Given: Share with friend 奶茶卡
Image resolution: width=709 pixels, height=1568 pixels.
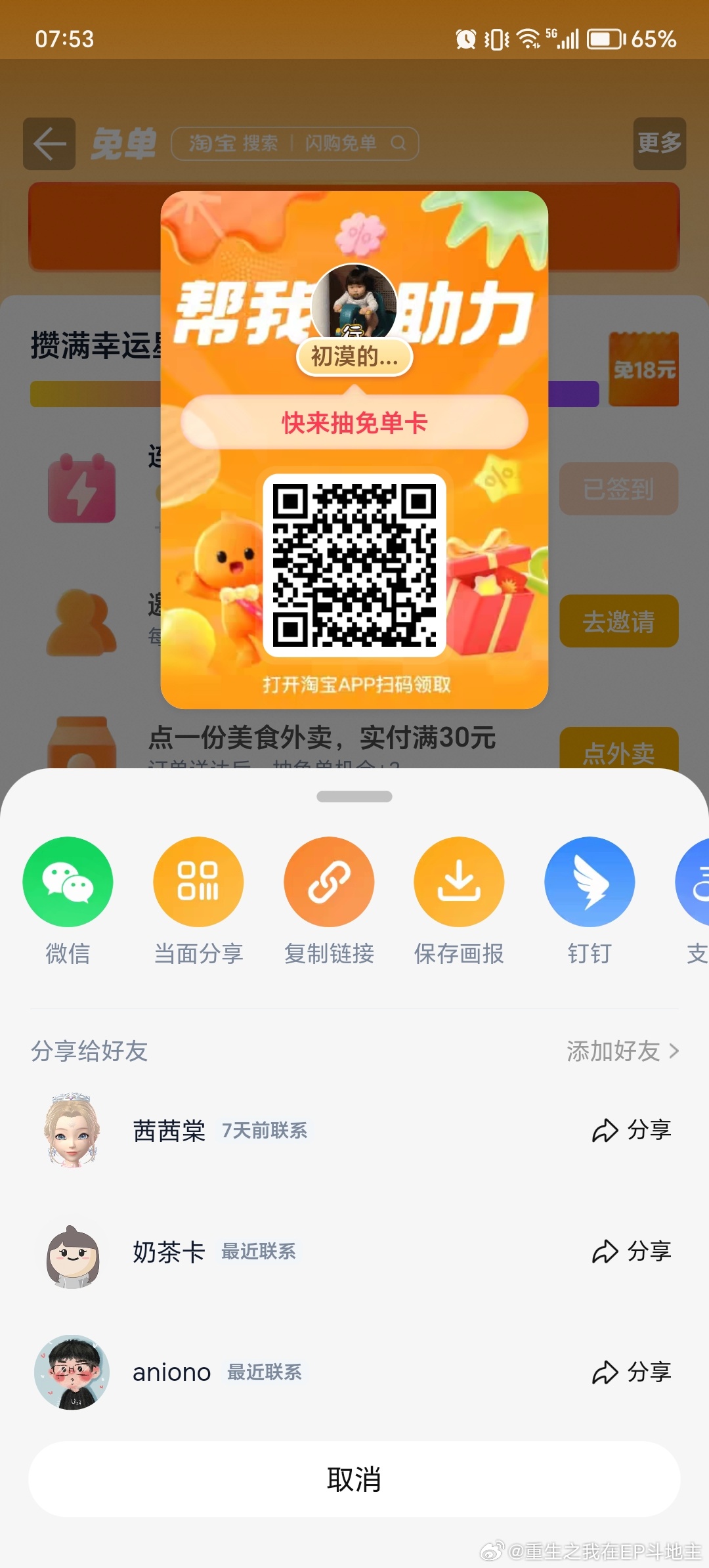Looking at the screenshot, I should point(632,1252).
